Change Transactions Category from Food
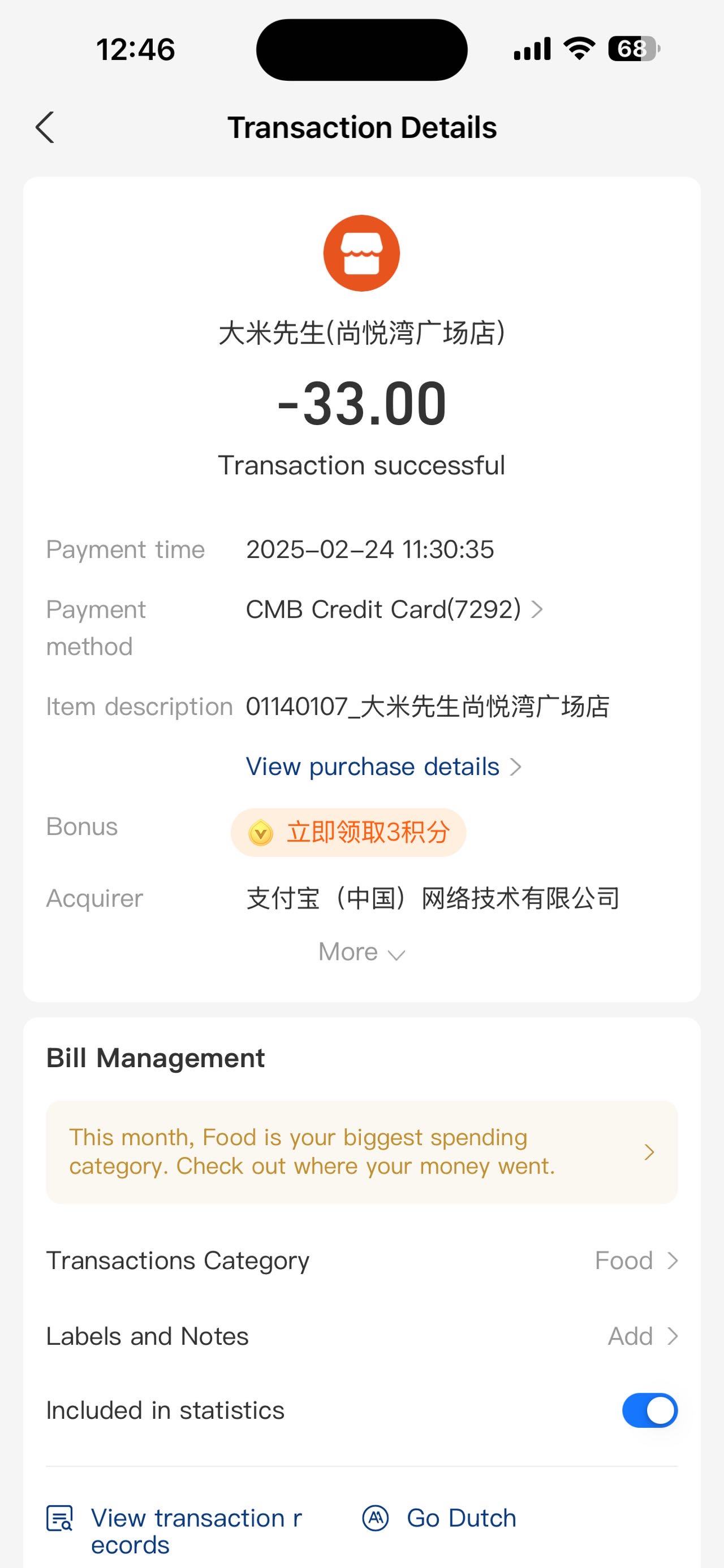 [361, 1261]
